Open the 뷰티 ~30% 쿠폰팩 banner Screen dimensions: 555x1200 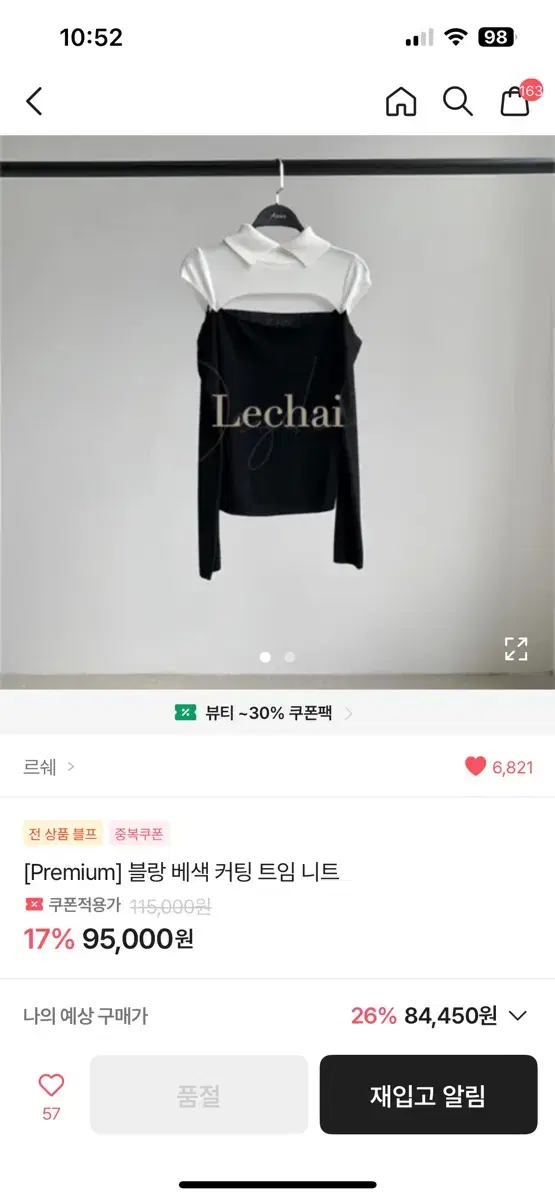point(264,713)
